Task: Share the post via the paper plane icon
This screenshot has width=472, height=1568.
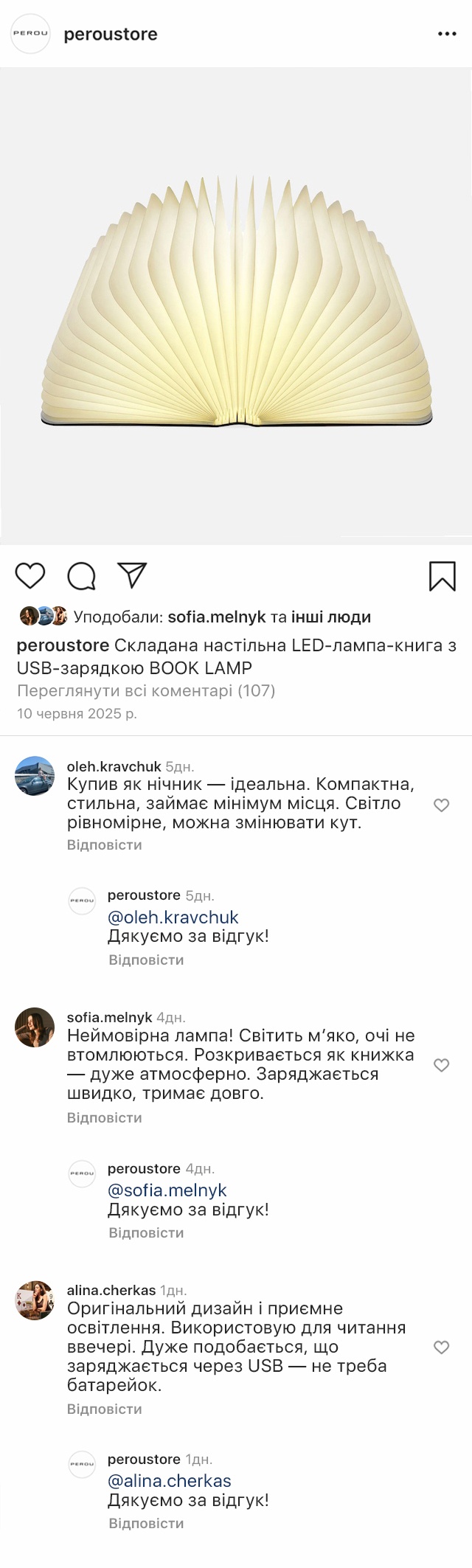Action: 133,575
